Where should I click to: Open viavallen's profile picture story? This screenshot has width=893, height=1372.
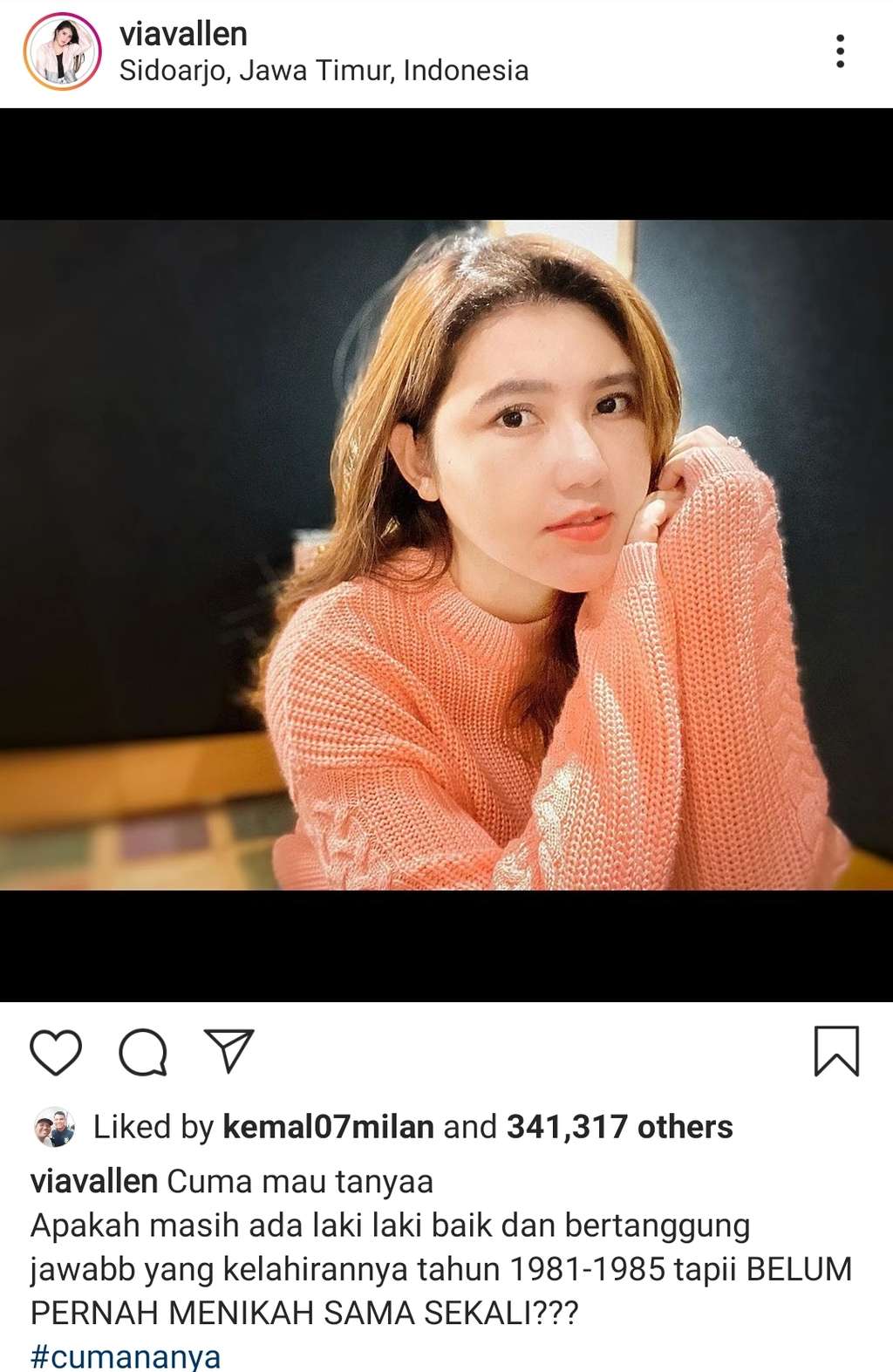pyautogui.click(x=62, y=52)
